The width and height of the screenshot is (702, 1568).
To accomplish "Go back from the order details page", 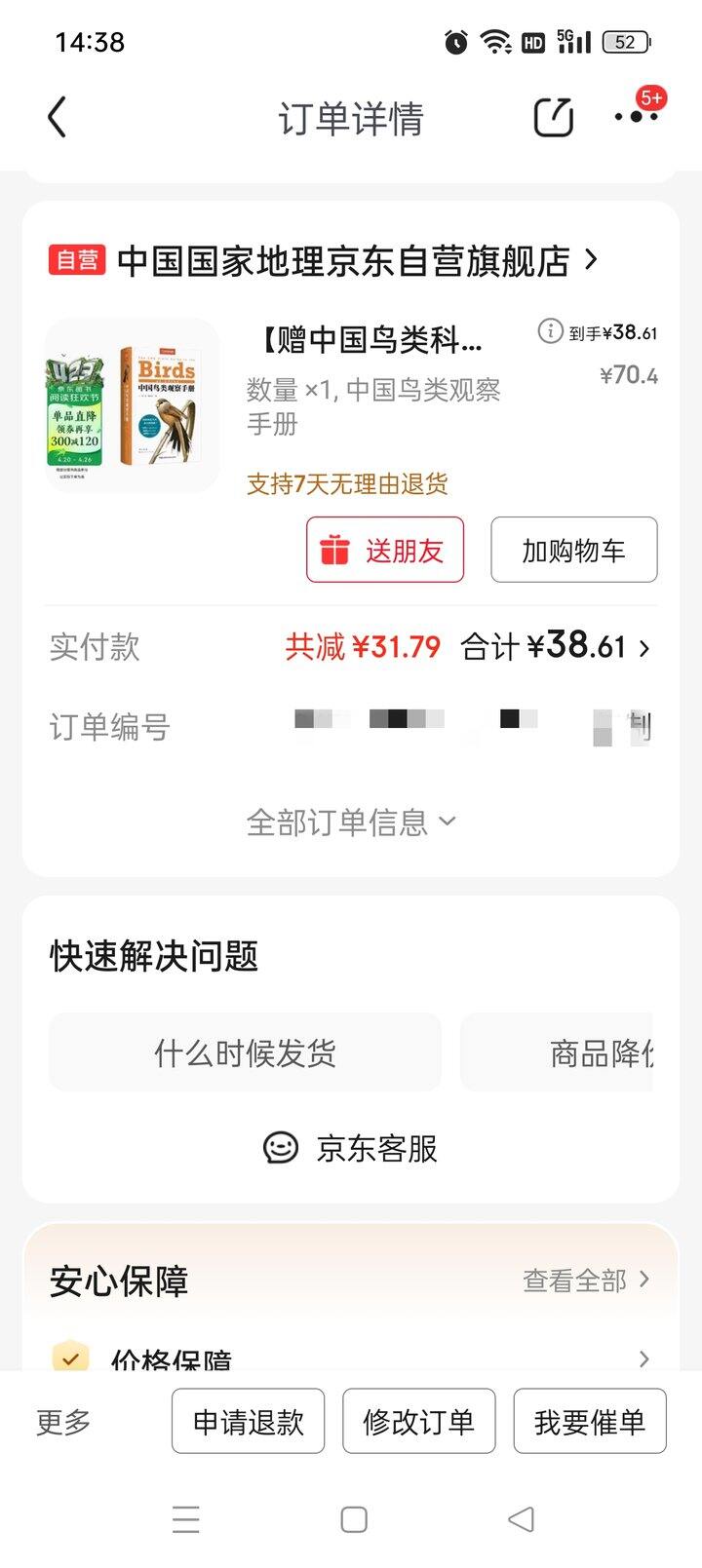I will (58, 118).
